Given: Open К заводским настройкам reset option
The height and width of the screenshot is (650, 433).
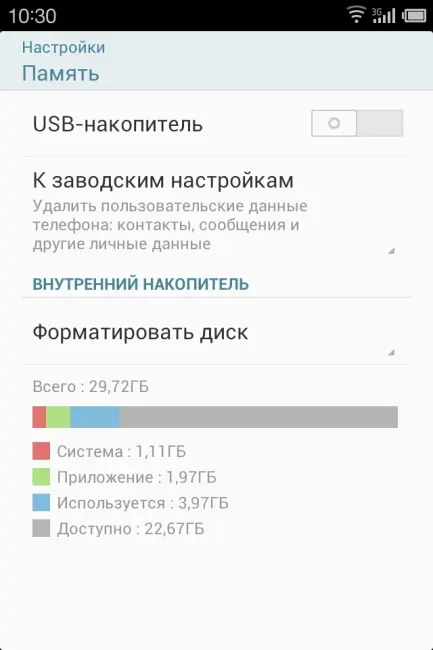Looking at the screenshot, I should (x=217, y=211).
